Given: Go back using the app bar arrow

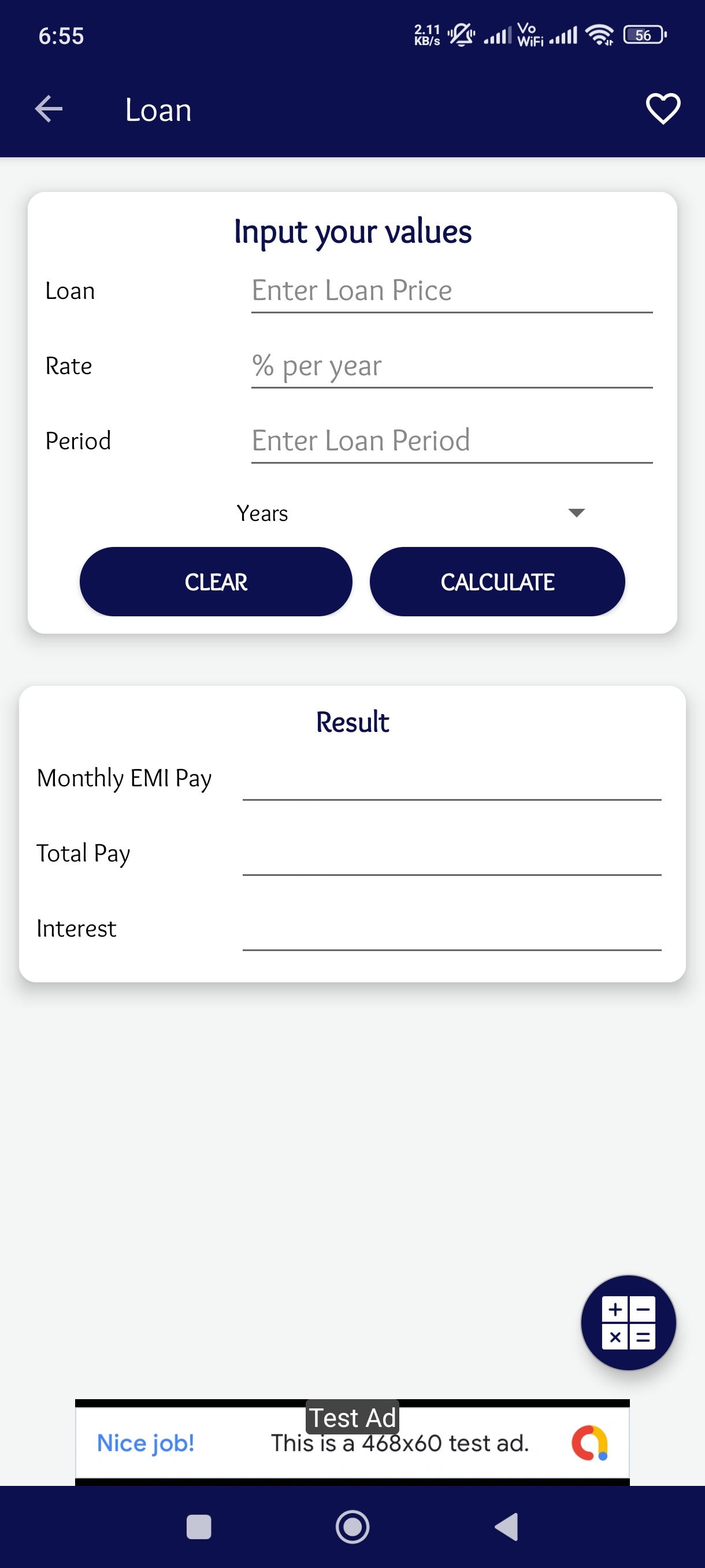Looking at the screenshot, I should click(x=49, y=110).
